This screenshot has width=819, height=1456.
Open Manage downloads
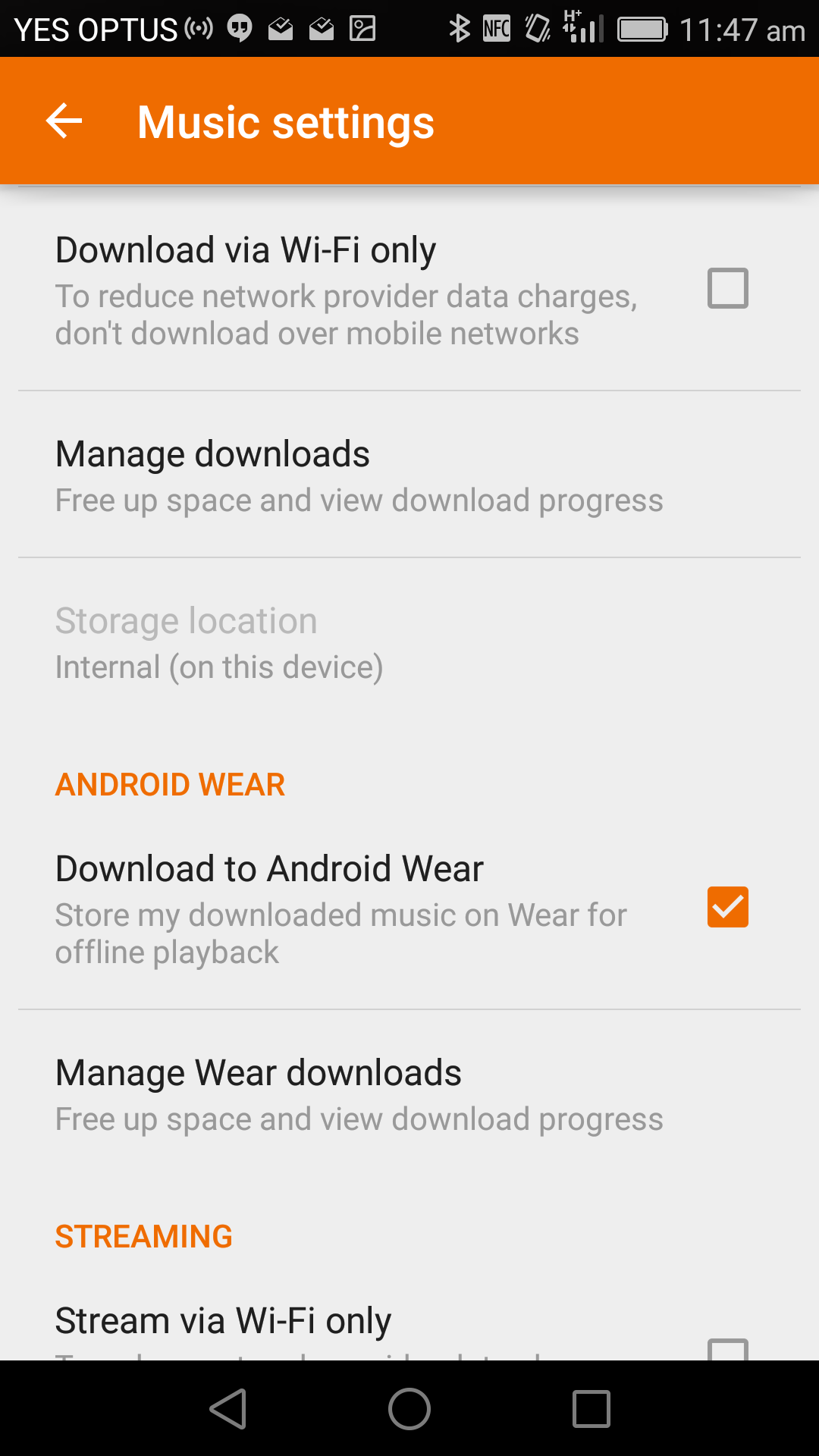[409, 475]
